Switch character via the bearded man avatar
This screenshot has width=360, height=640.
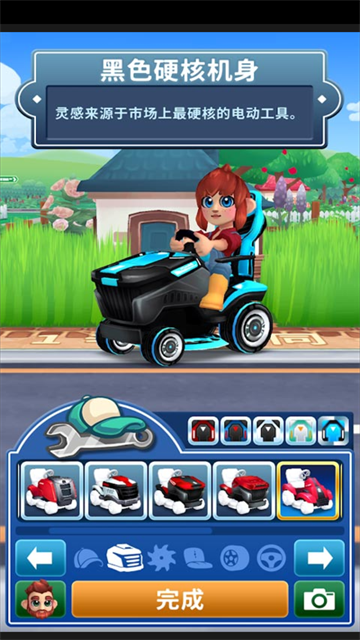point(40,599)
